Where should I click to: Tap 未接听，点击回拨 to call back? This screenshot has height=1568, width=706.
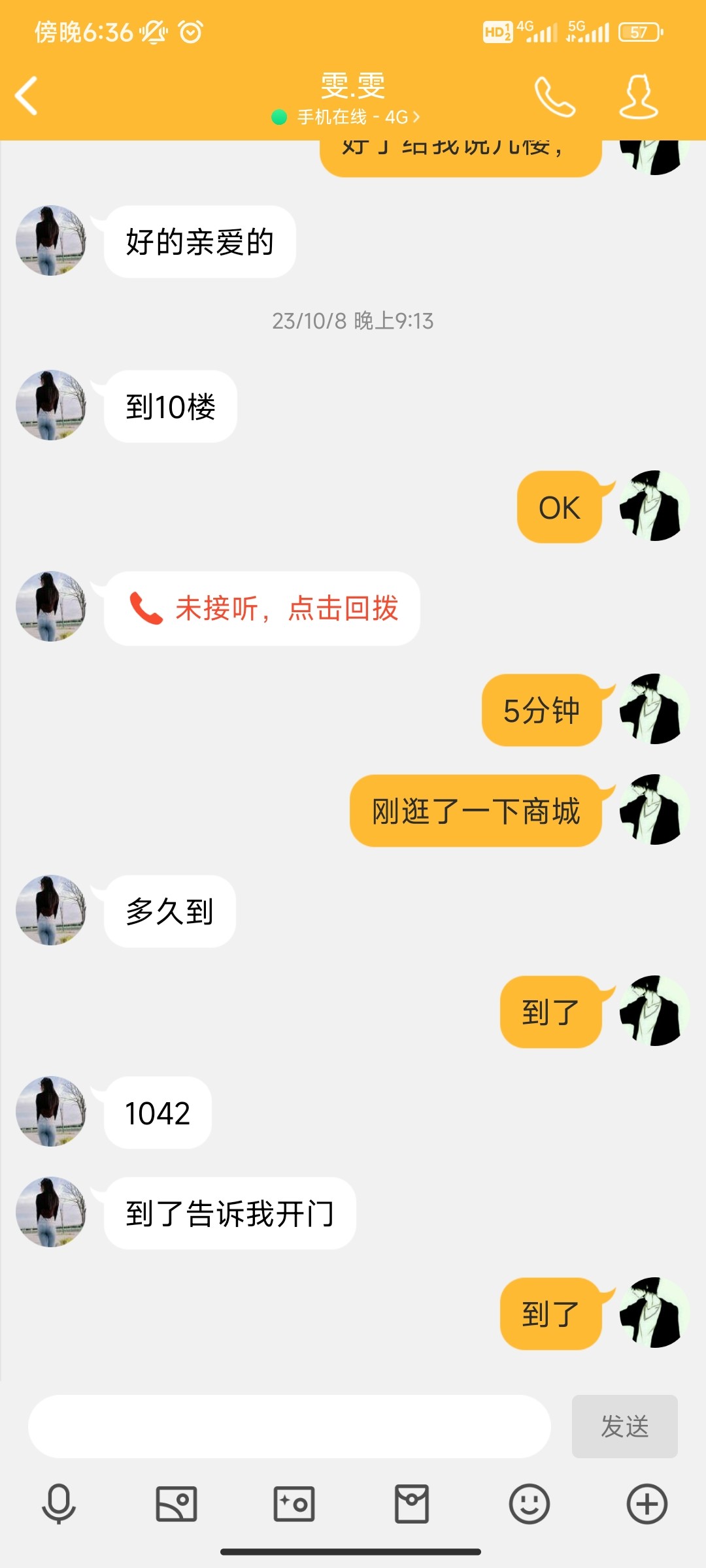tap(263, 609)
